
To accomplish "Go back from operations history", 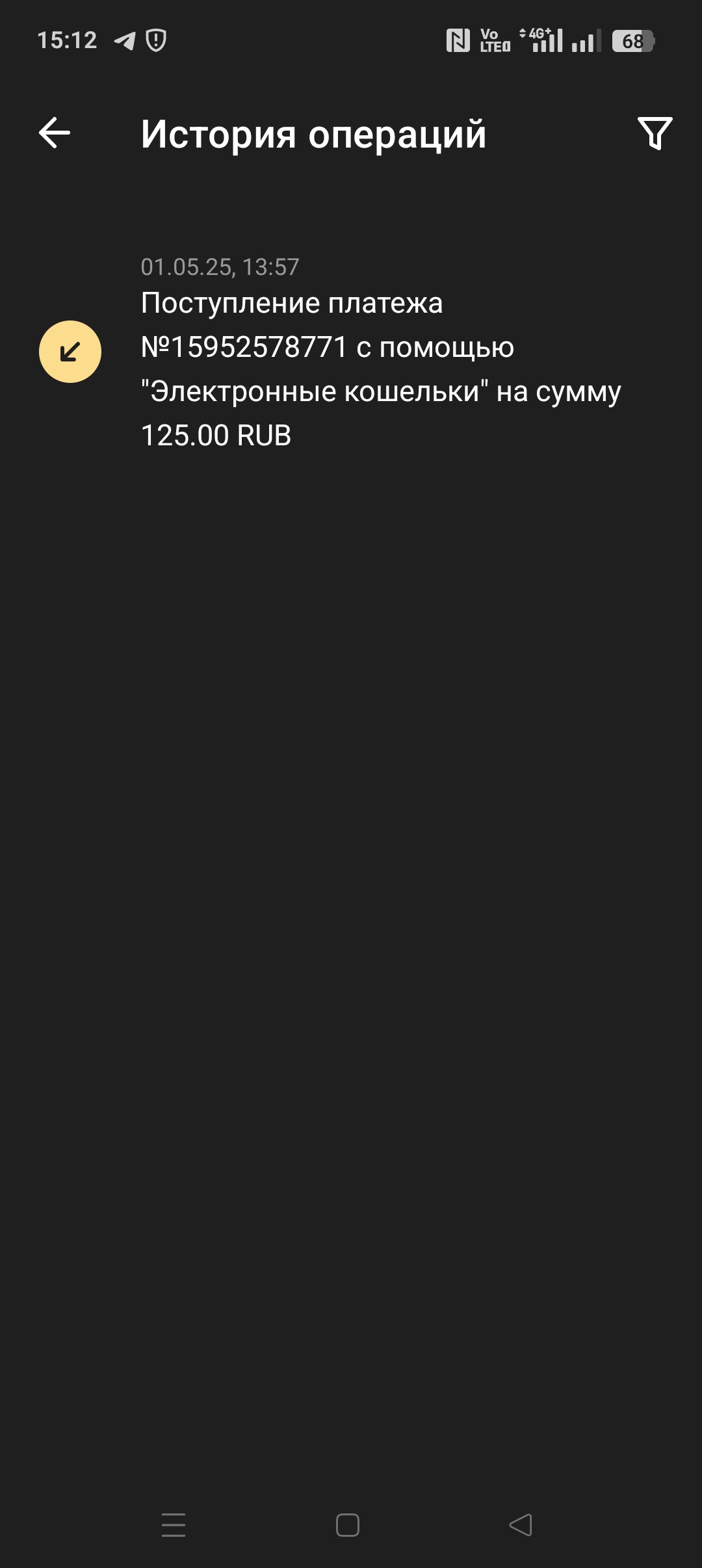I will [x=55, y=133].
